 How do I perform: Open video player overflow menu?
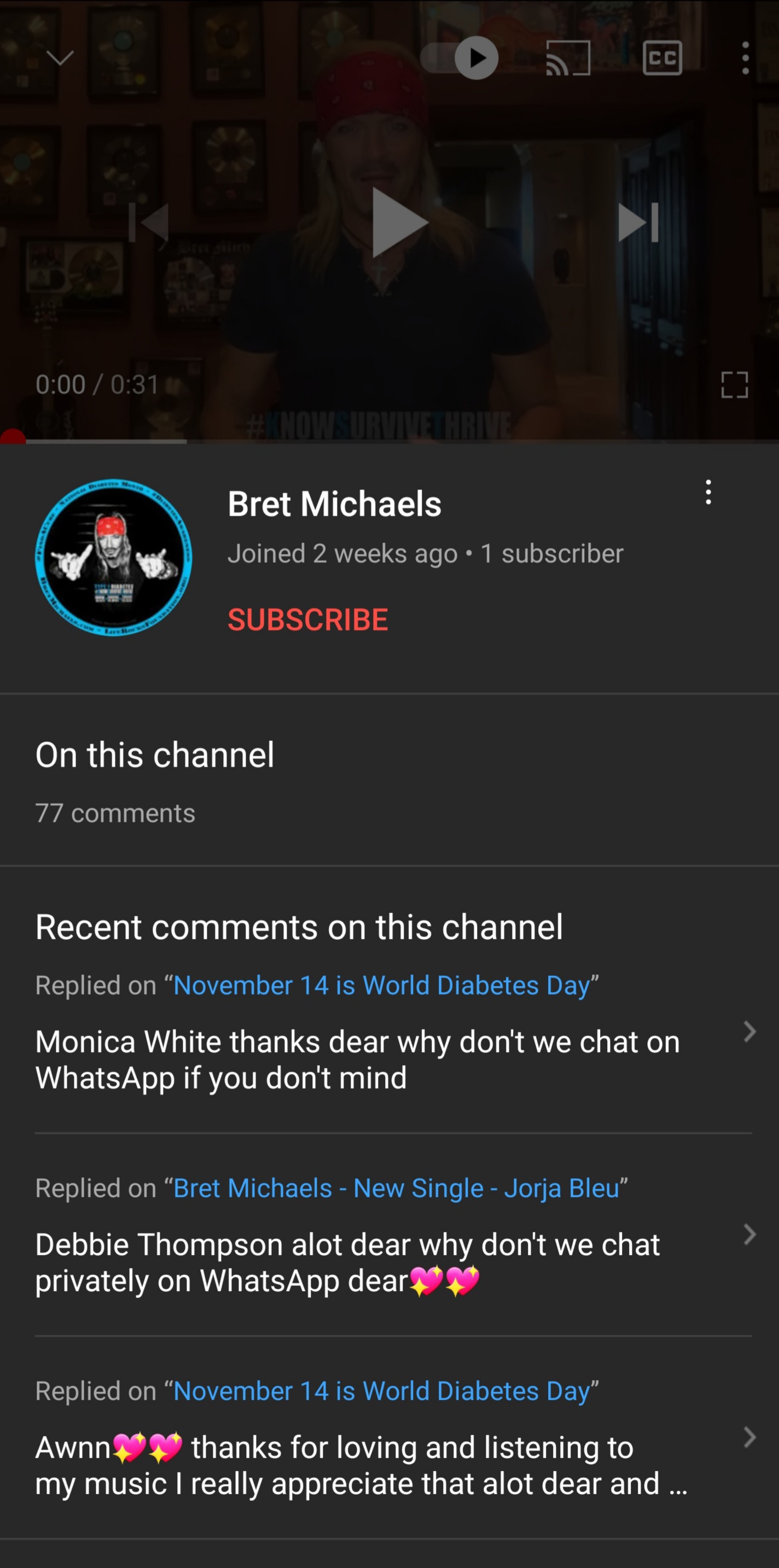tap(745, 58)
